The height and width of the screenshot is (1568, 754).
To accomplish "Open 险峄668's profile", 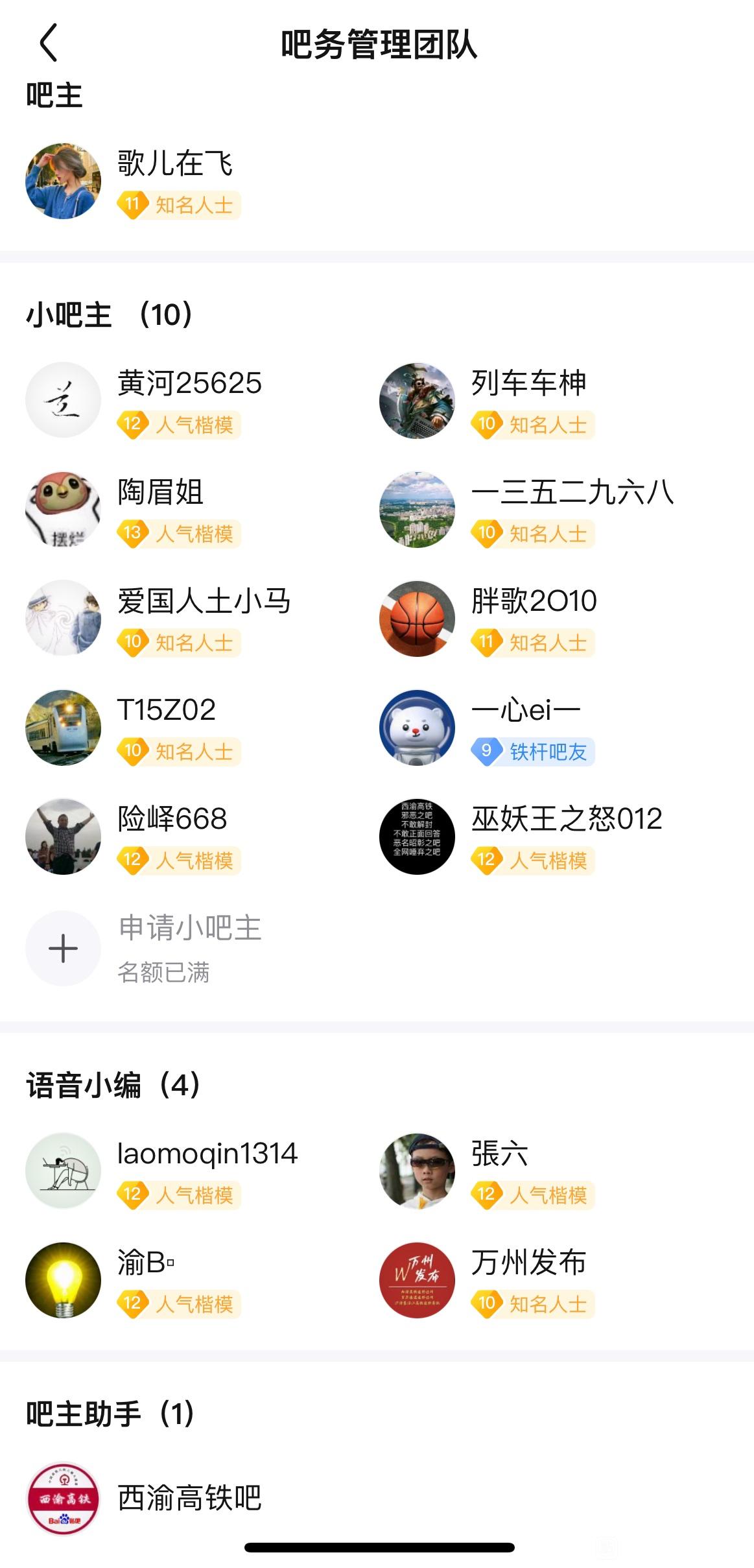I will tap(64, 836).
